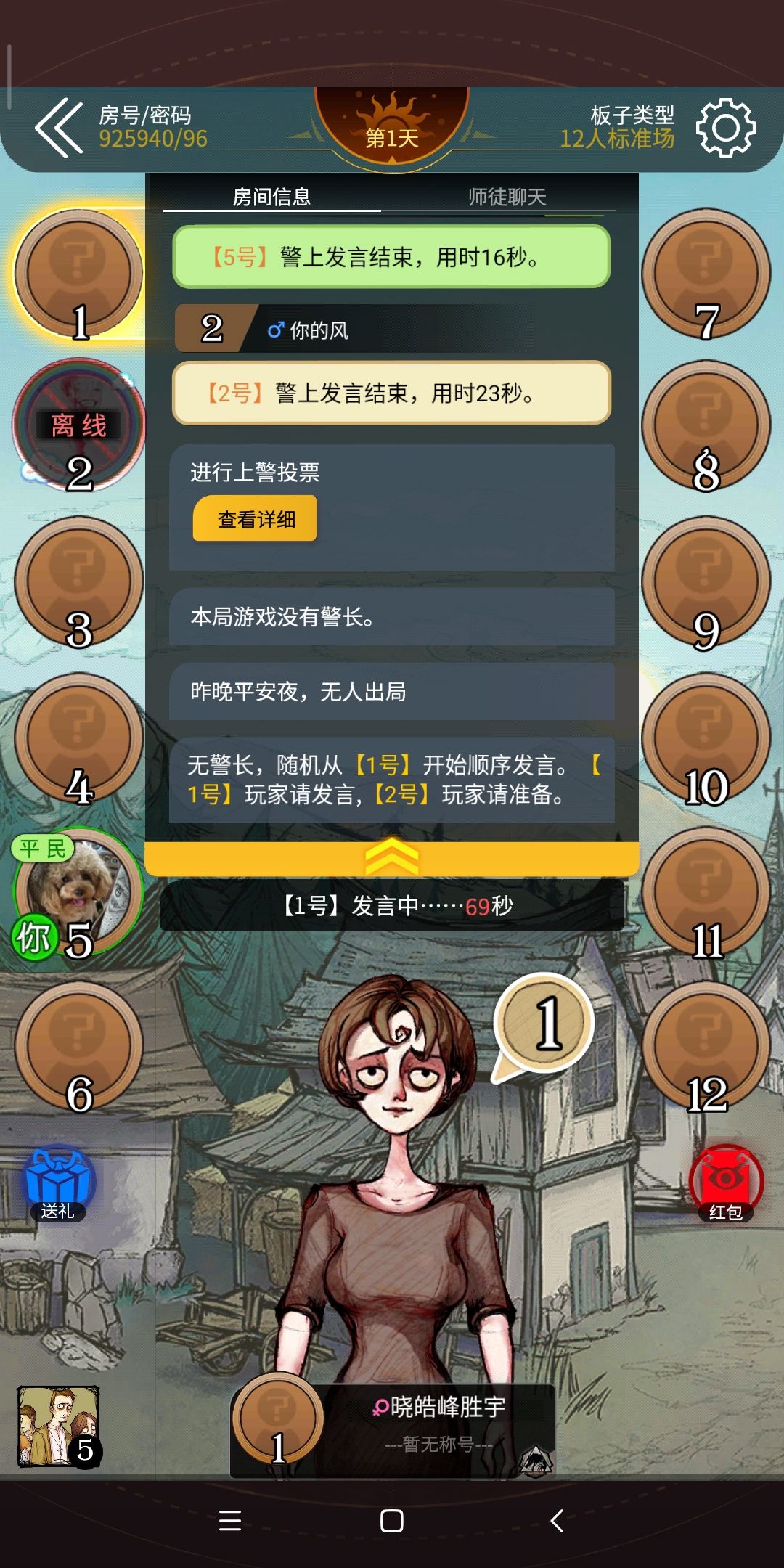Screen dimensions: 784x1568
Task: Open the 红包 red envelope
Action: coord(726,1183)
